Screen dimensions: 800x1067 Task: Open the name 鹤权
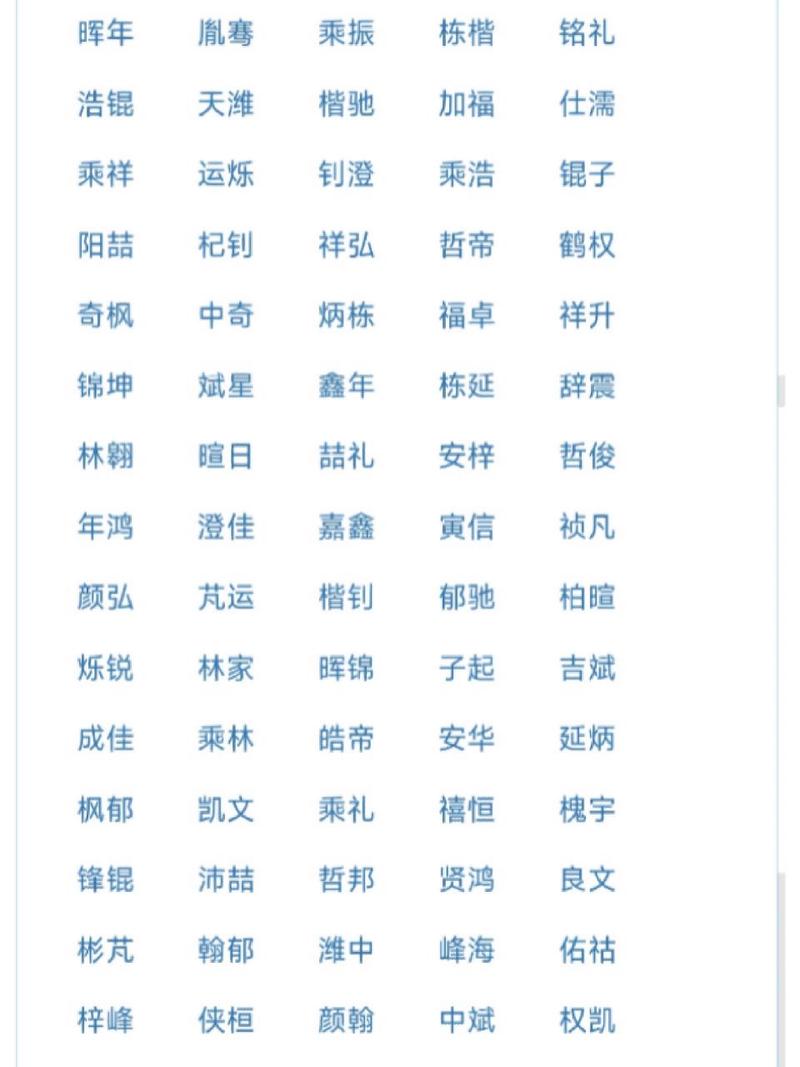pyautogui.click(x=587, y=245)
